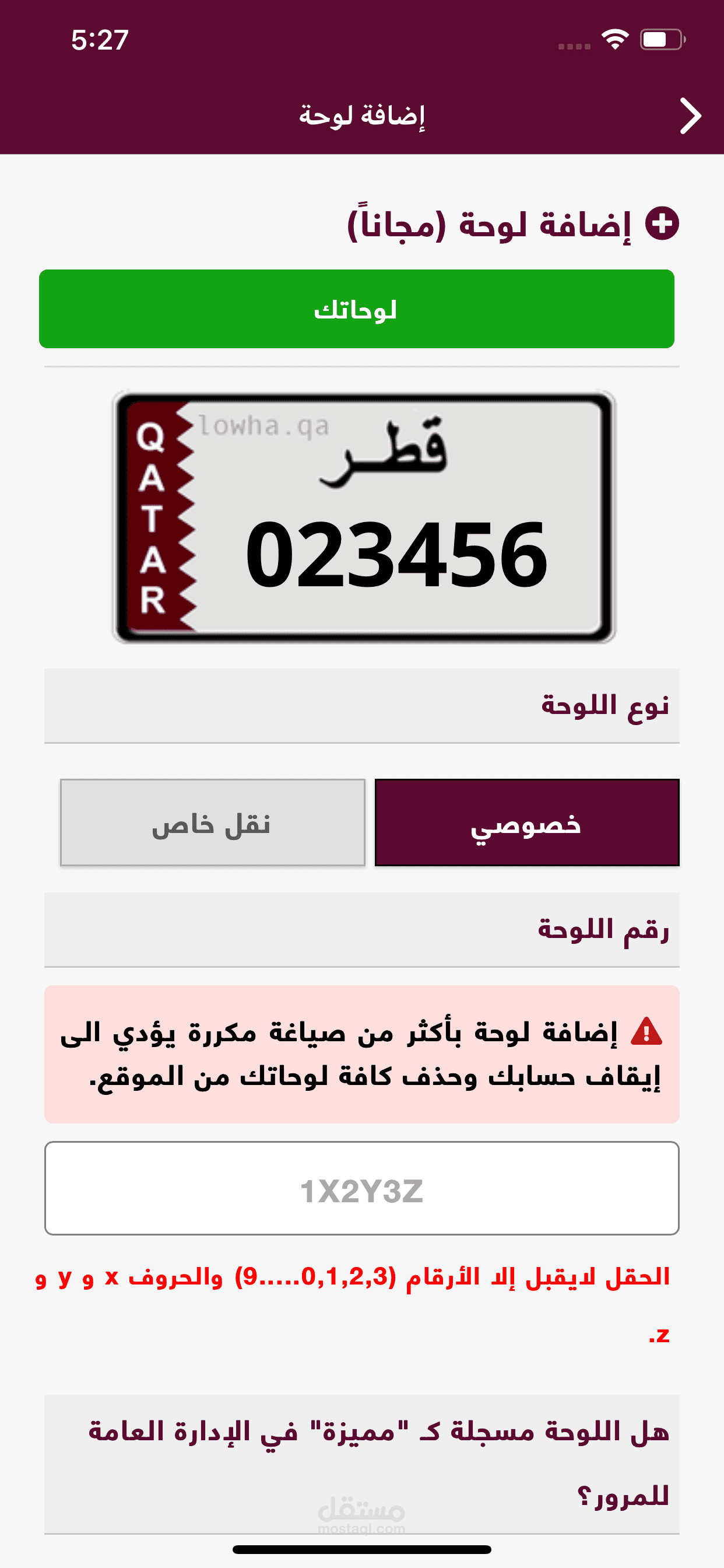Tap the back chevron in the header
Image resolution: width=724 pixels, height=1568 pixels.
coord(691,116)
